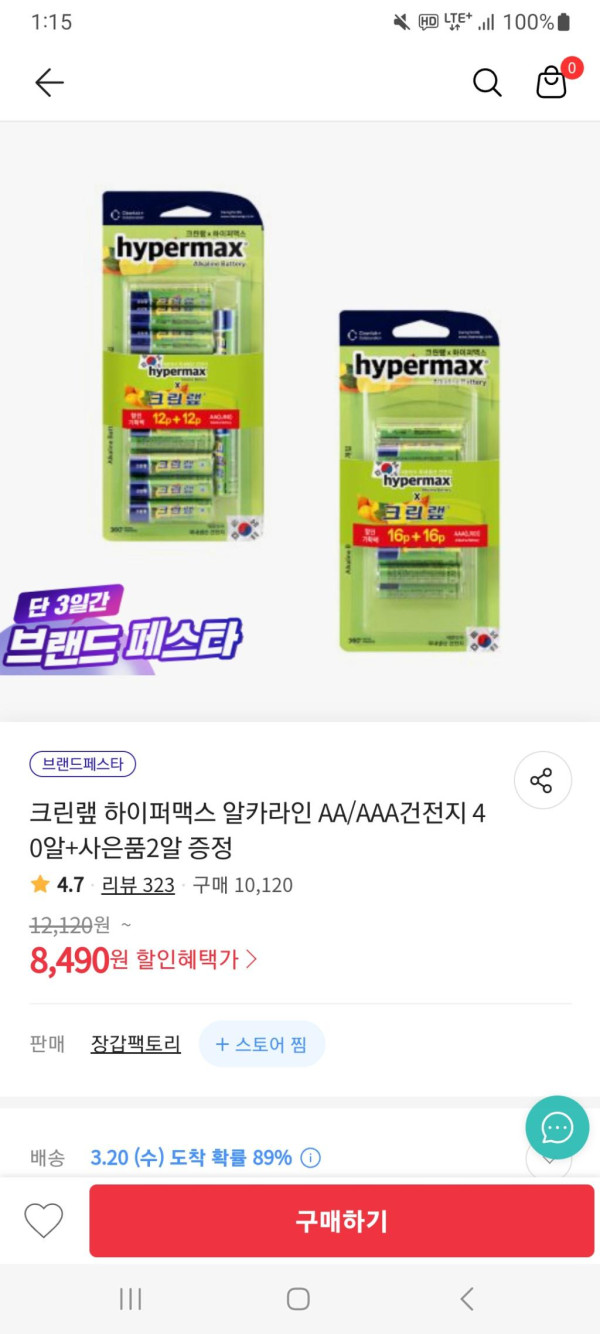Tap 구매하기 to buy
This screenshot has width=600, height=1334.
click(x=341, y=1220)
